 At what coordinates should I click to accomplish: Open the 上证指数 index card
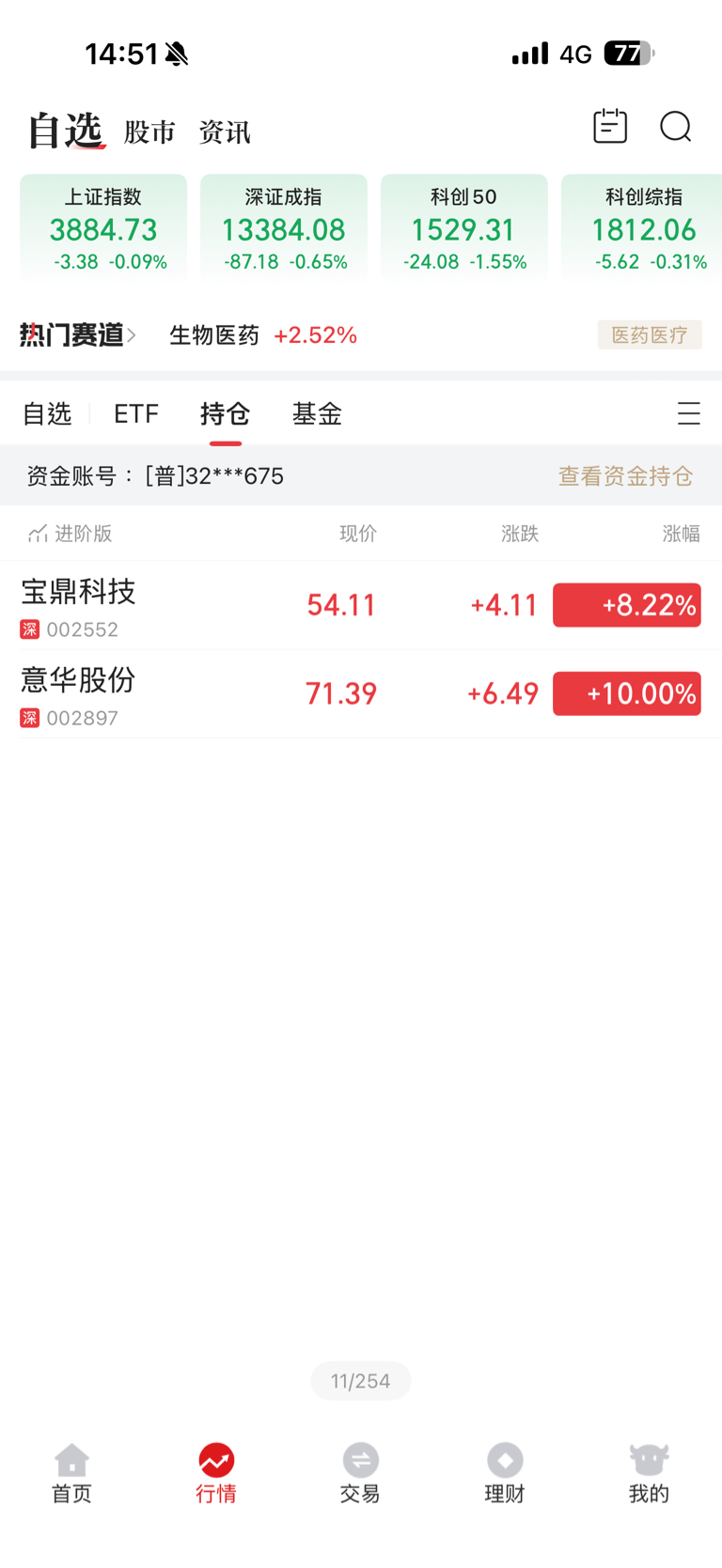tap(103, 228)
